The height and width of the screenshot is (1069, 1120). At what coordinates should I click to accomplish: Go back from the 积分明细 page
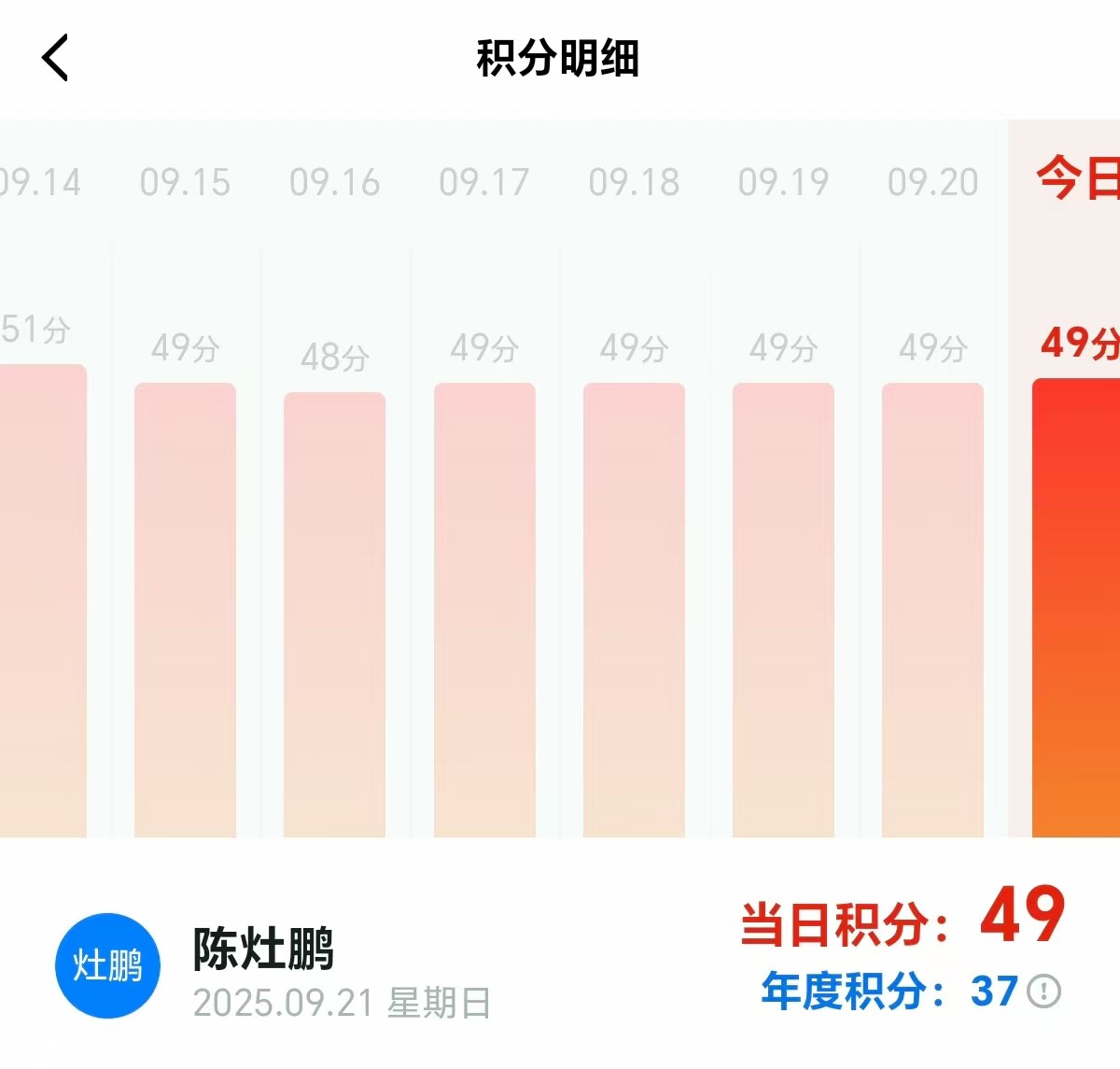pyautogui.click(x=56, y=58)
